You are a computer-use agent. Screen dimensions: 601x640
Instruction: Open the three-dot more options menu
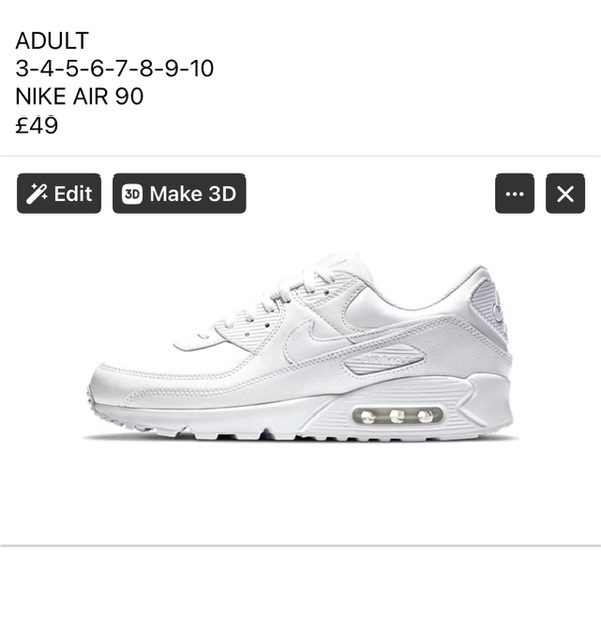click(x=515, y=194)
